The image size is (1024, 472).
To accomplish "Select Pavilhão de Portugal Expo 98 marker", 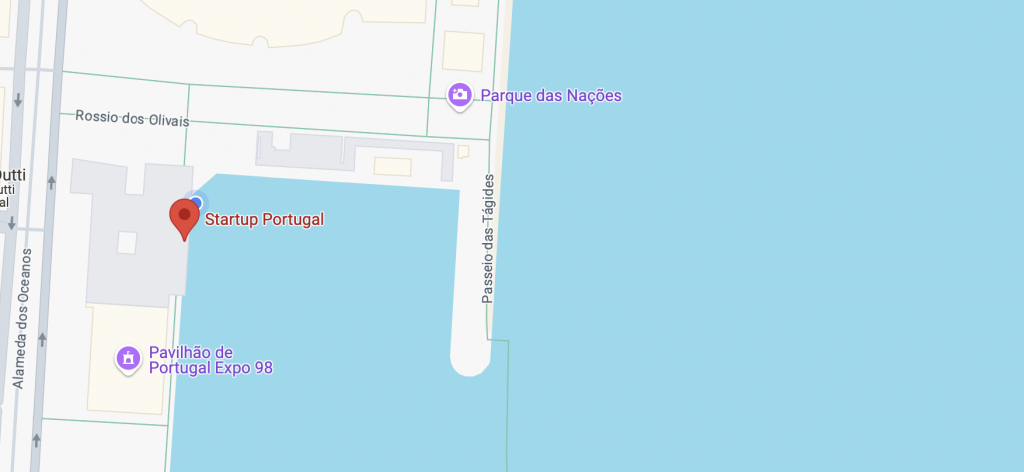I will 128,358.
